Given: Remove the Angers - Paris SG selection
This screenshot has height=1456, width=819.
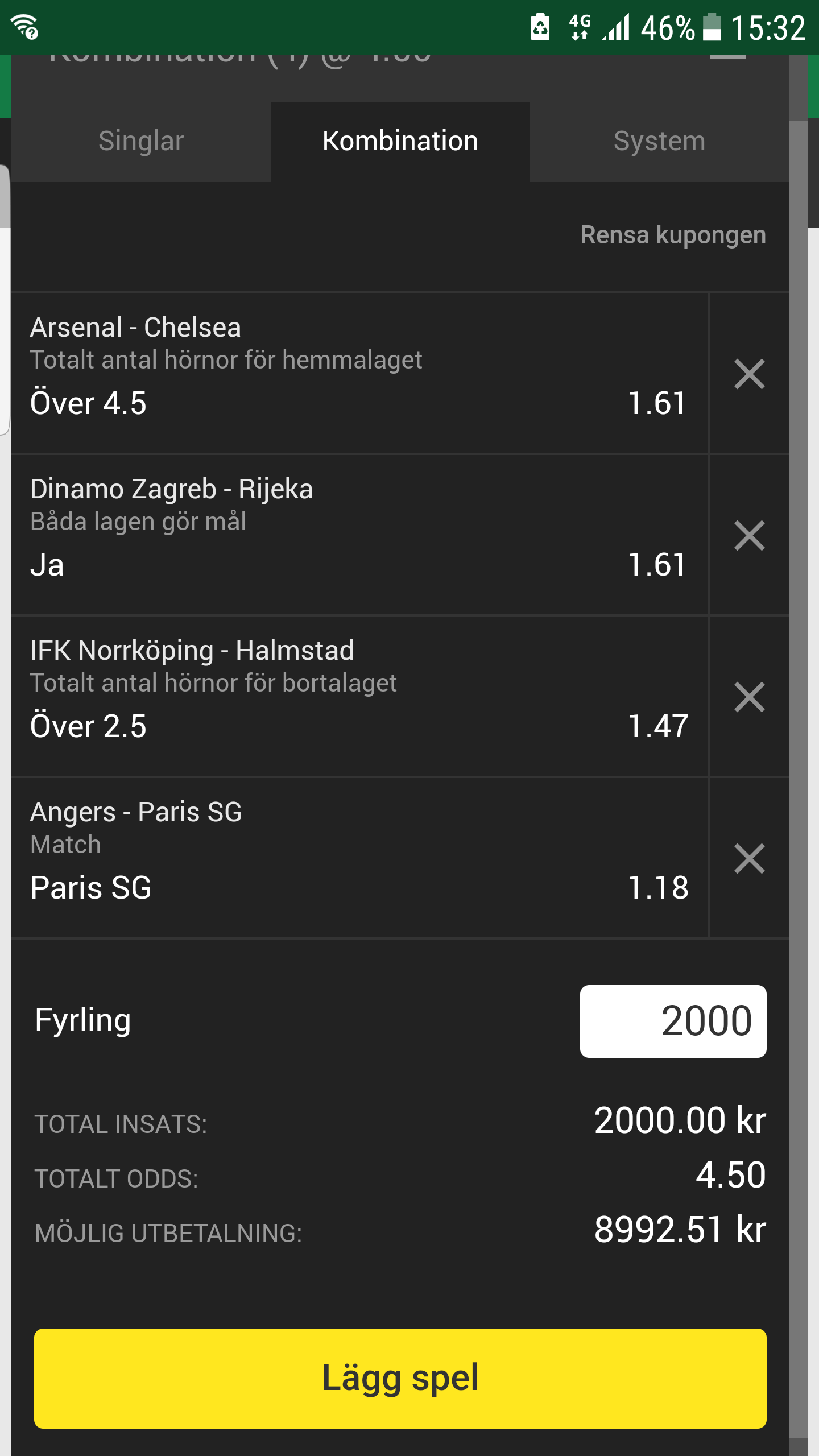Looking at the screenshot, I should pos(749,859).
